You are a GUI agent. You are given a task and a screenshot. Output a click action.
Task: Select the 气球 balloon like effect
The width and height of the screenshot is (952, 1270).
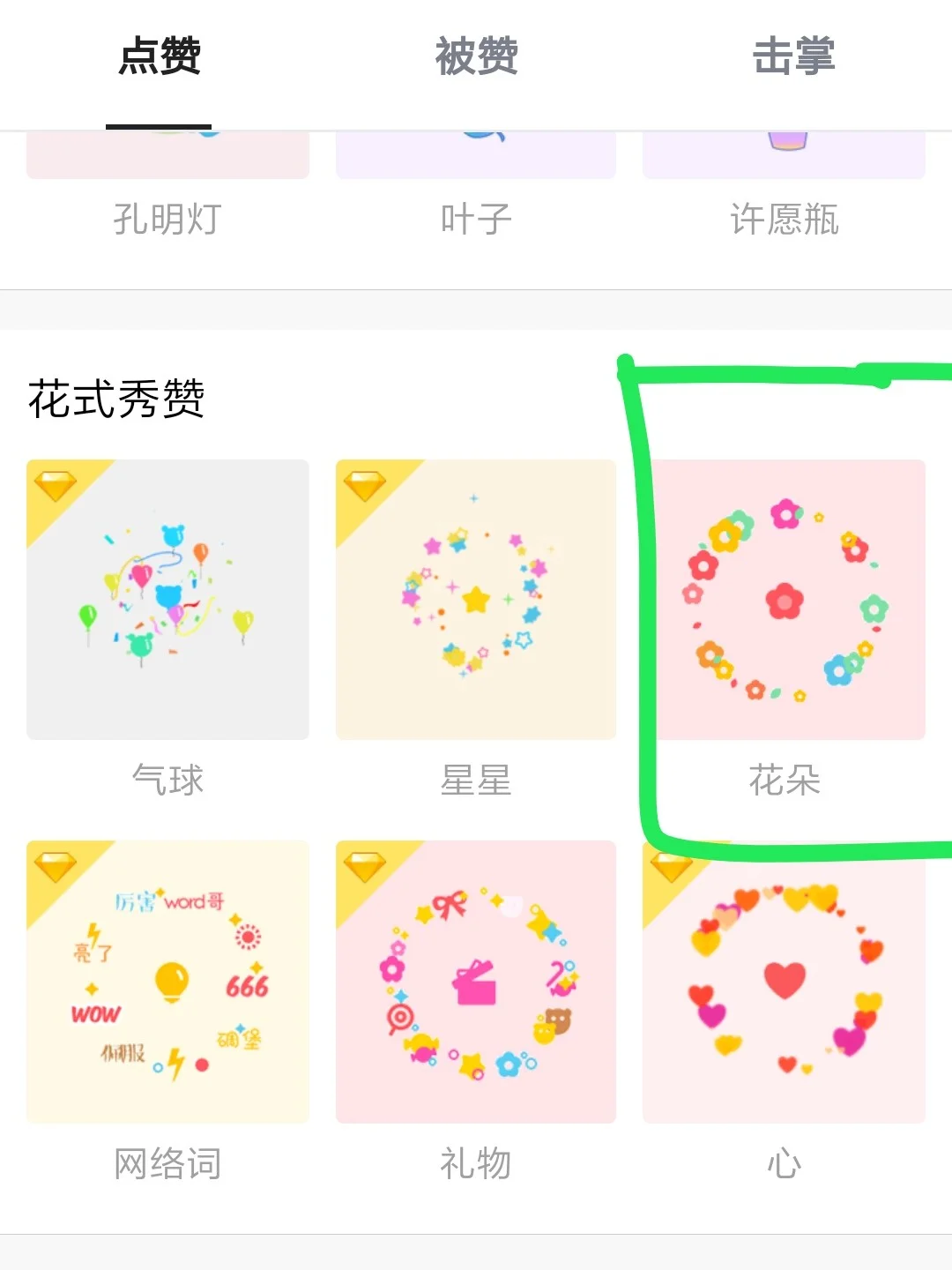coord(167,600)
